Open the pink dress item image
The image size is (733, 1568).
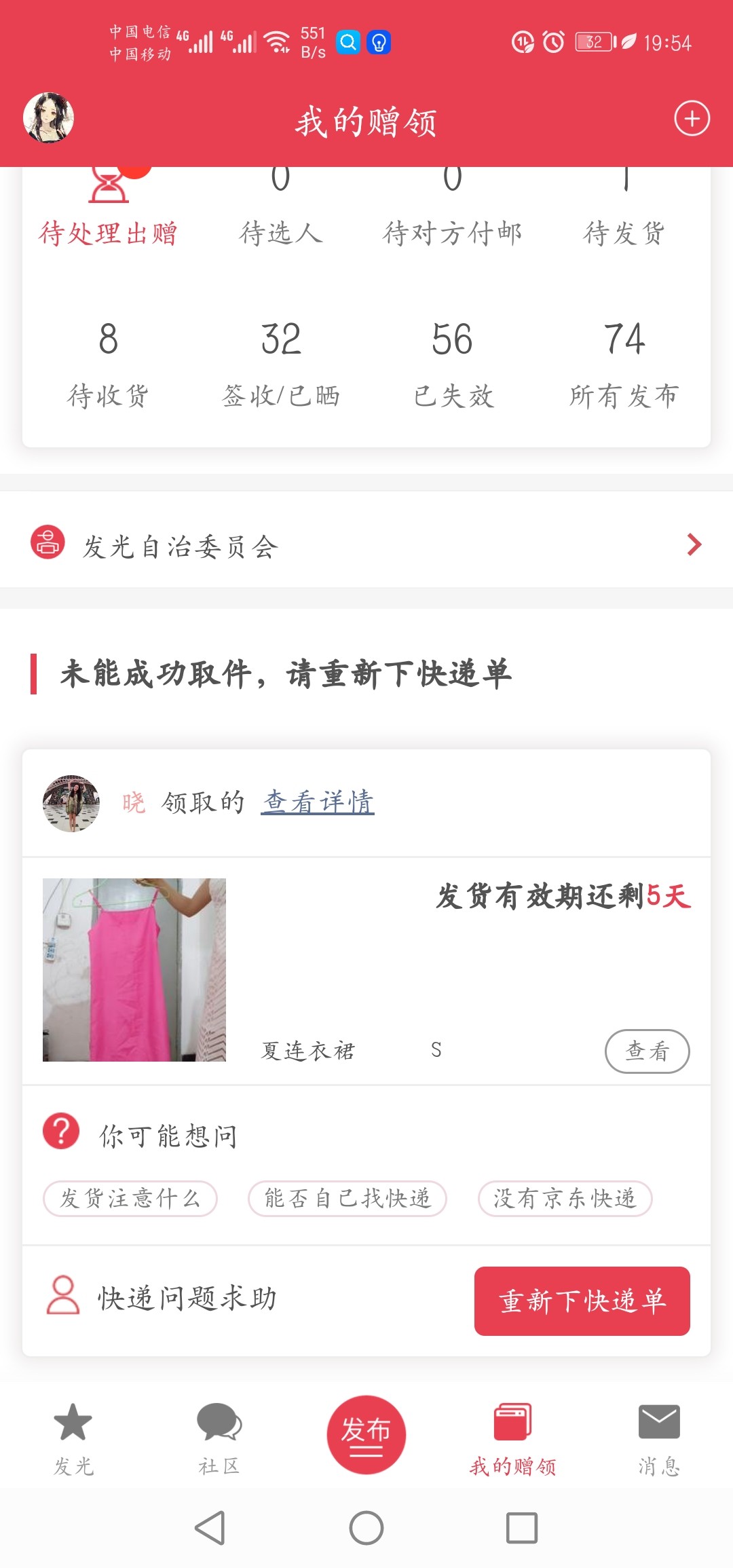point(134,969)
